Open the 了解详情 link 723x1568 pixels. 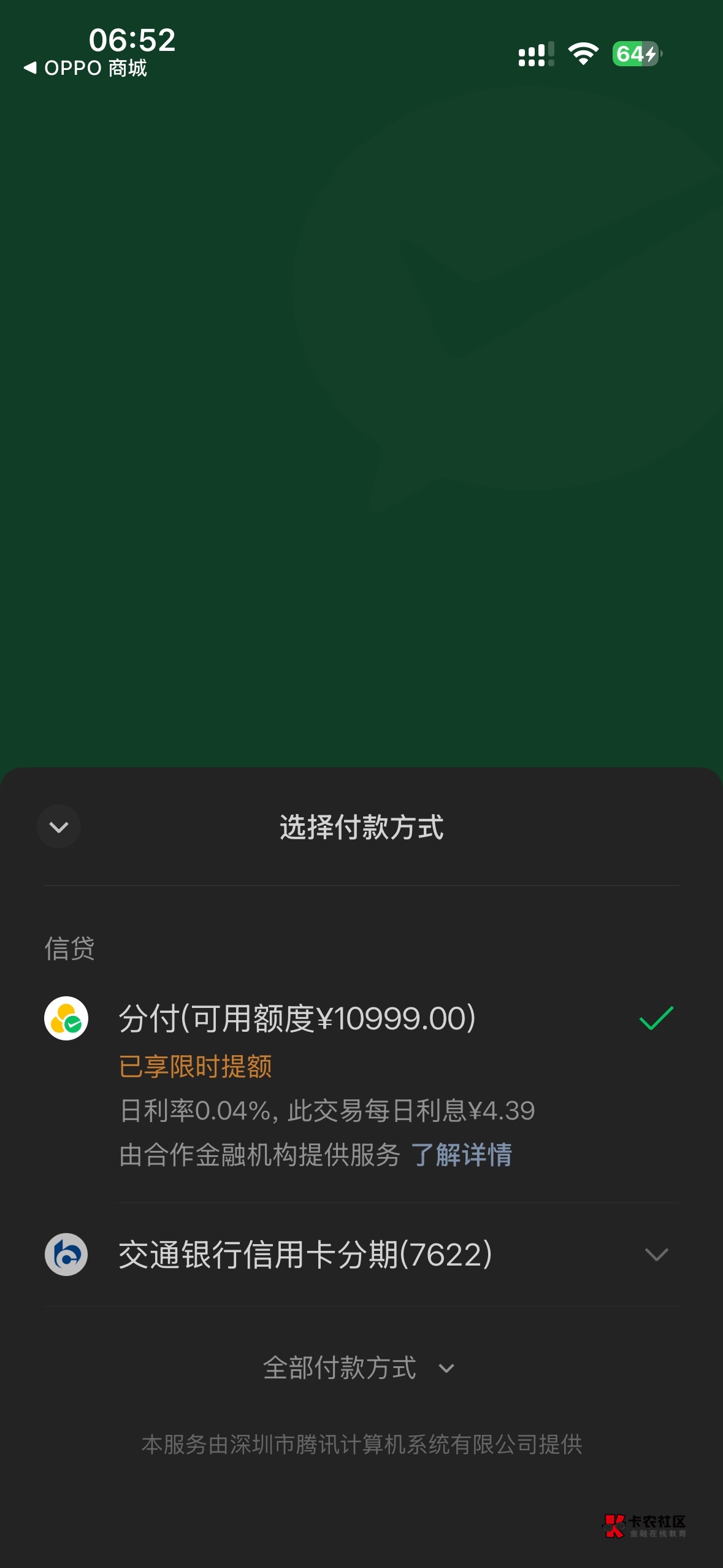tap(461, 1155)
